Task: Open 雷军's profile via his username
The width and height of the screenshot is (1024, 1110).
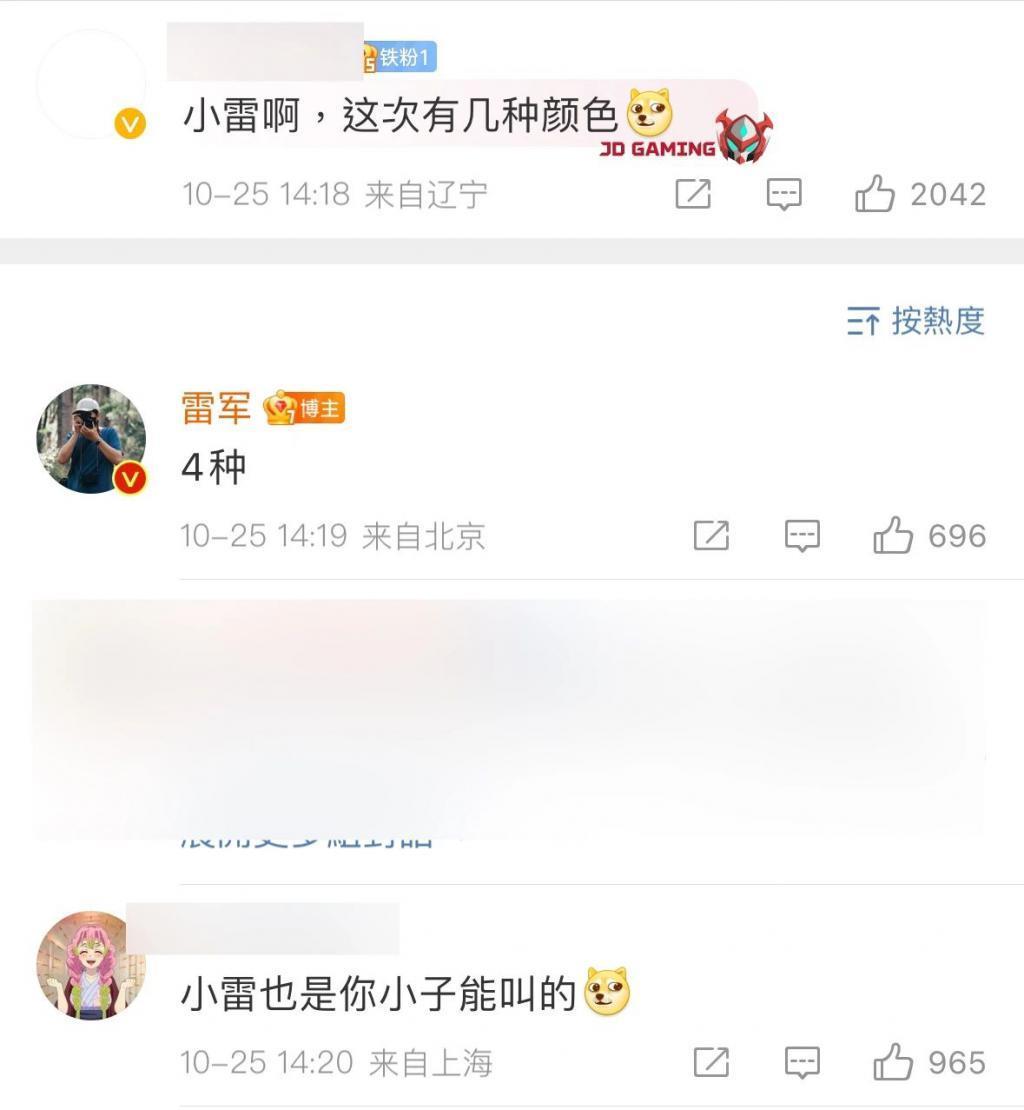Action: [x=216, y=408]
